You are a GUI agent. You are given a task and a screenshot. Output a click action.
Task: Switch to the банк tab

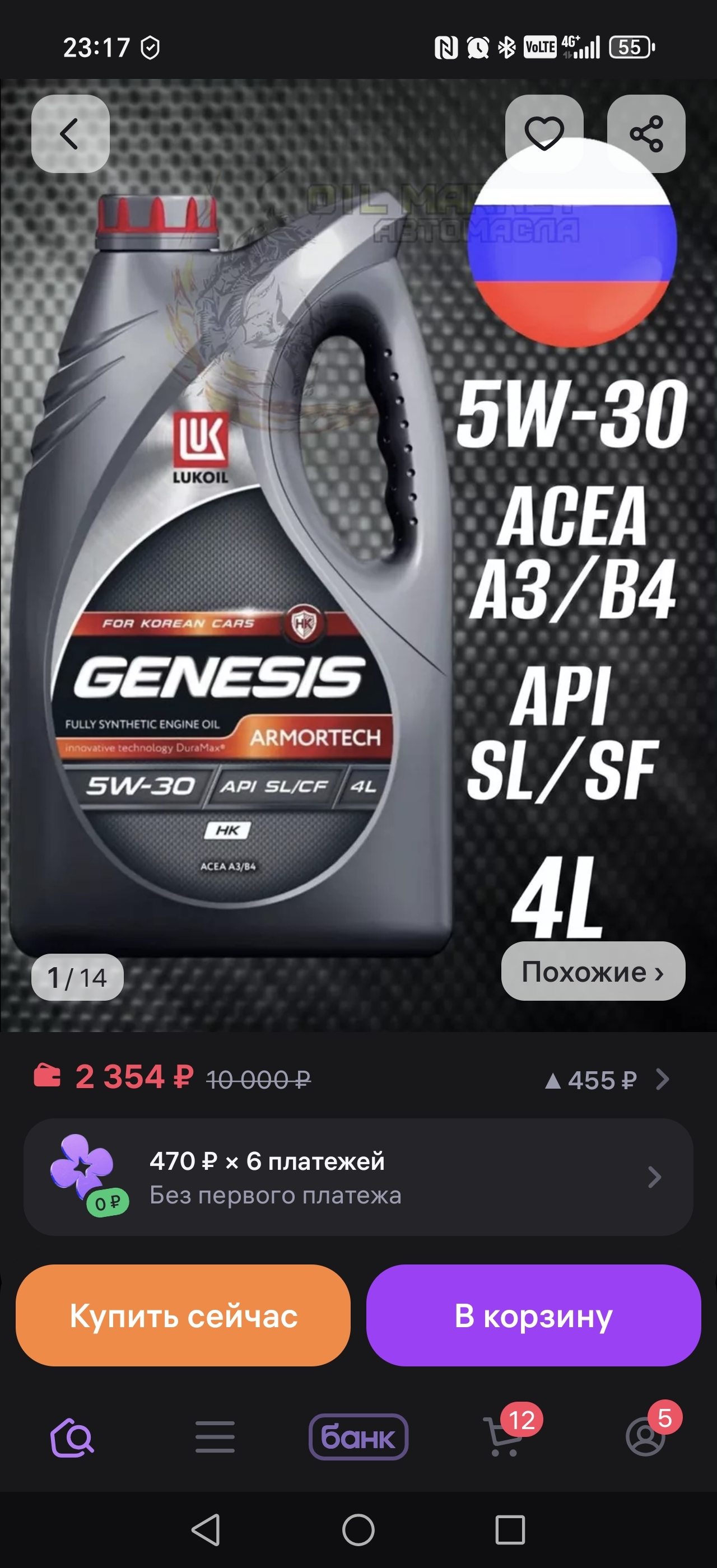click(x=358, y=1437)
